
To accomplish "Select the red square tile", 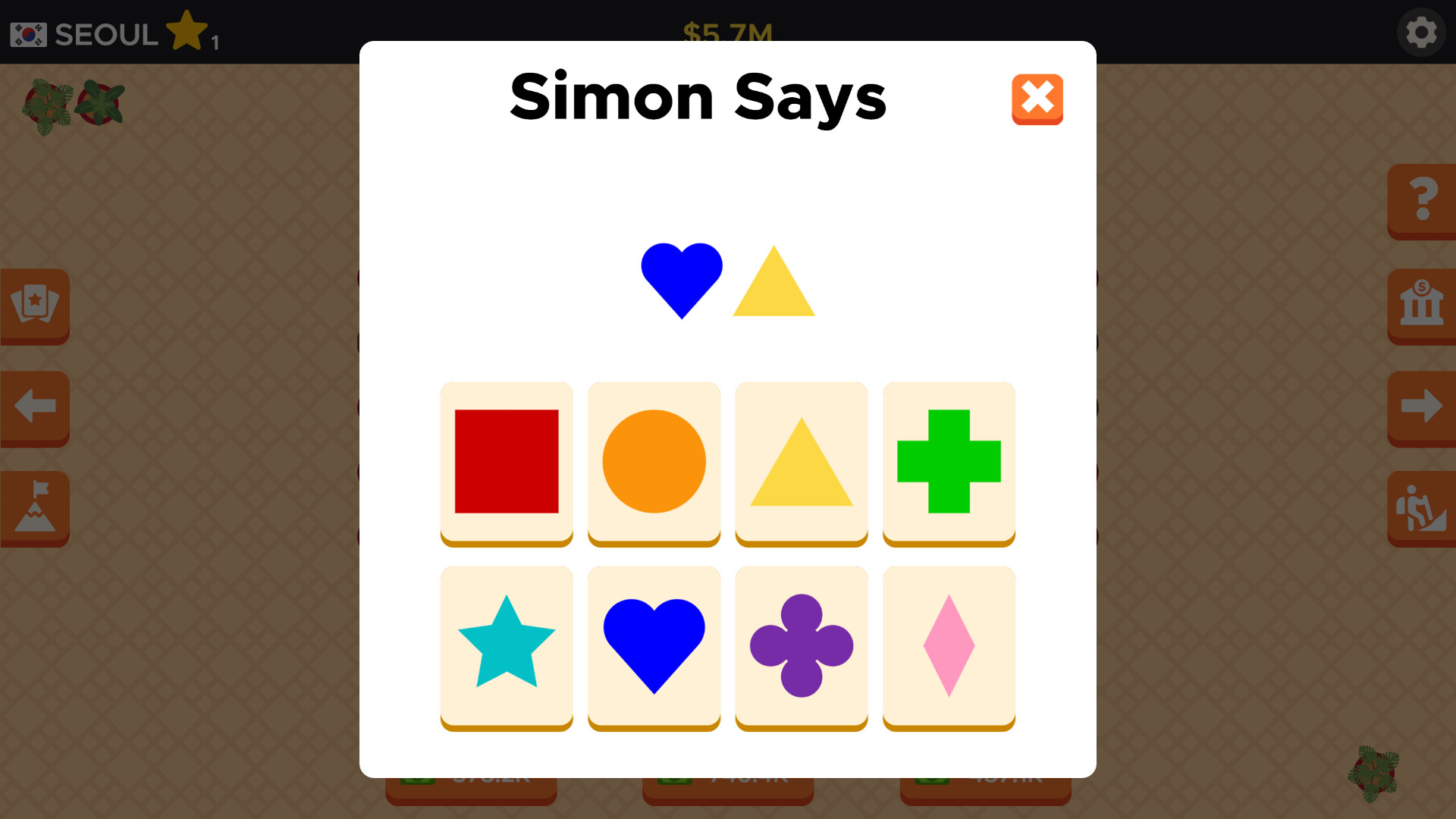I will pos(507,462).
